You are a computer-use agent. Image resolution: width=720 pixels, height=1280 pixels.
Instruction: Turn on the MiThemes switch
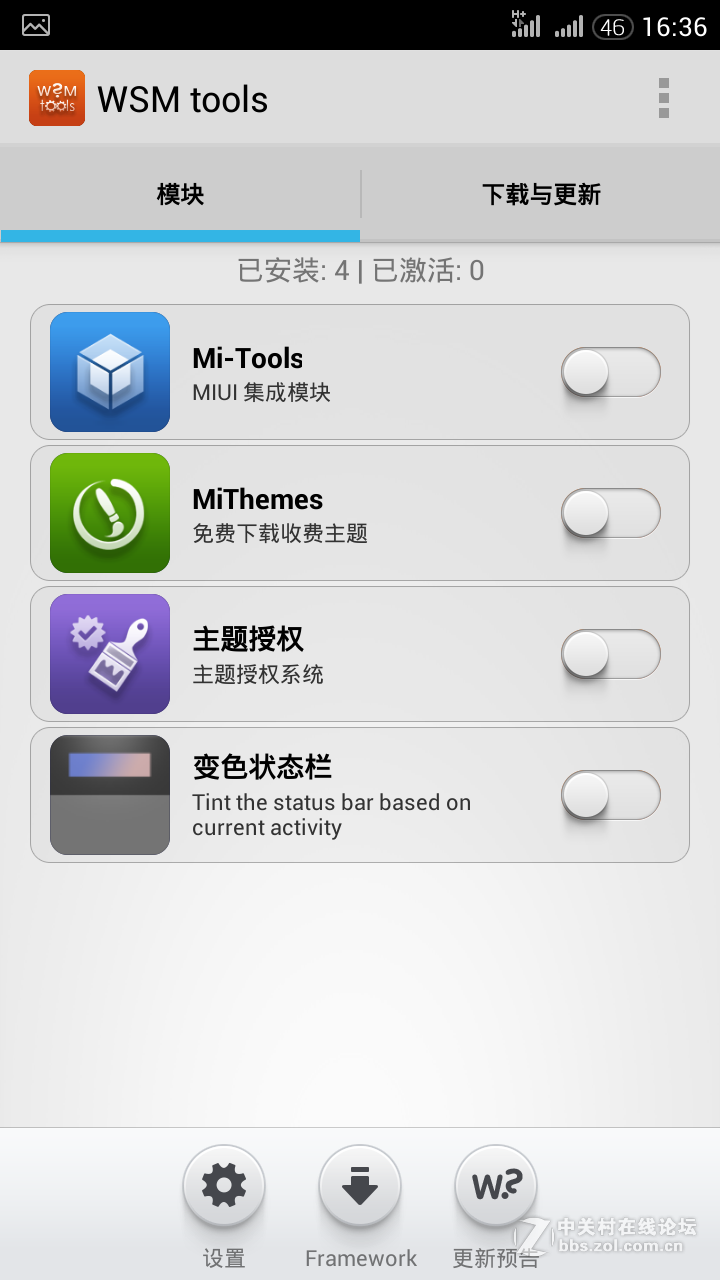610,512
